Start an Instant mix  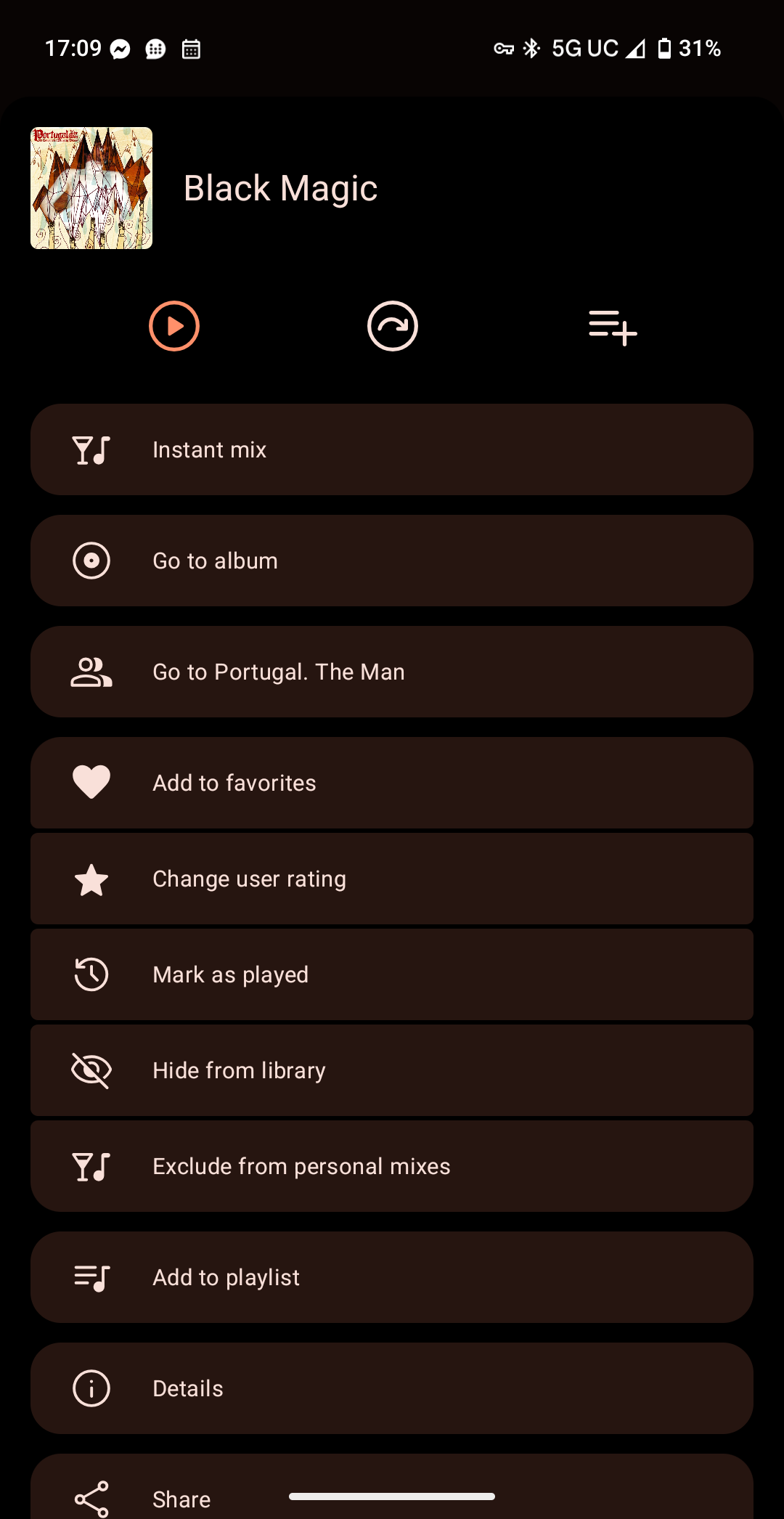coord(392,449)
